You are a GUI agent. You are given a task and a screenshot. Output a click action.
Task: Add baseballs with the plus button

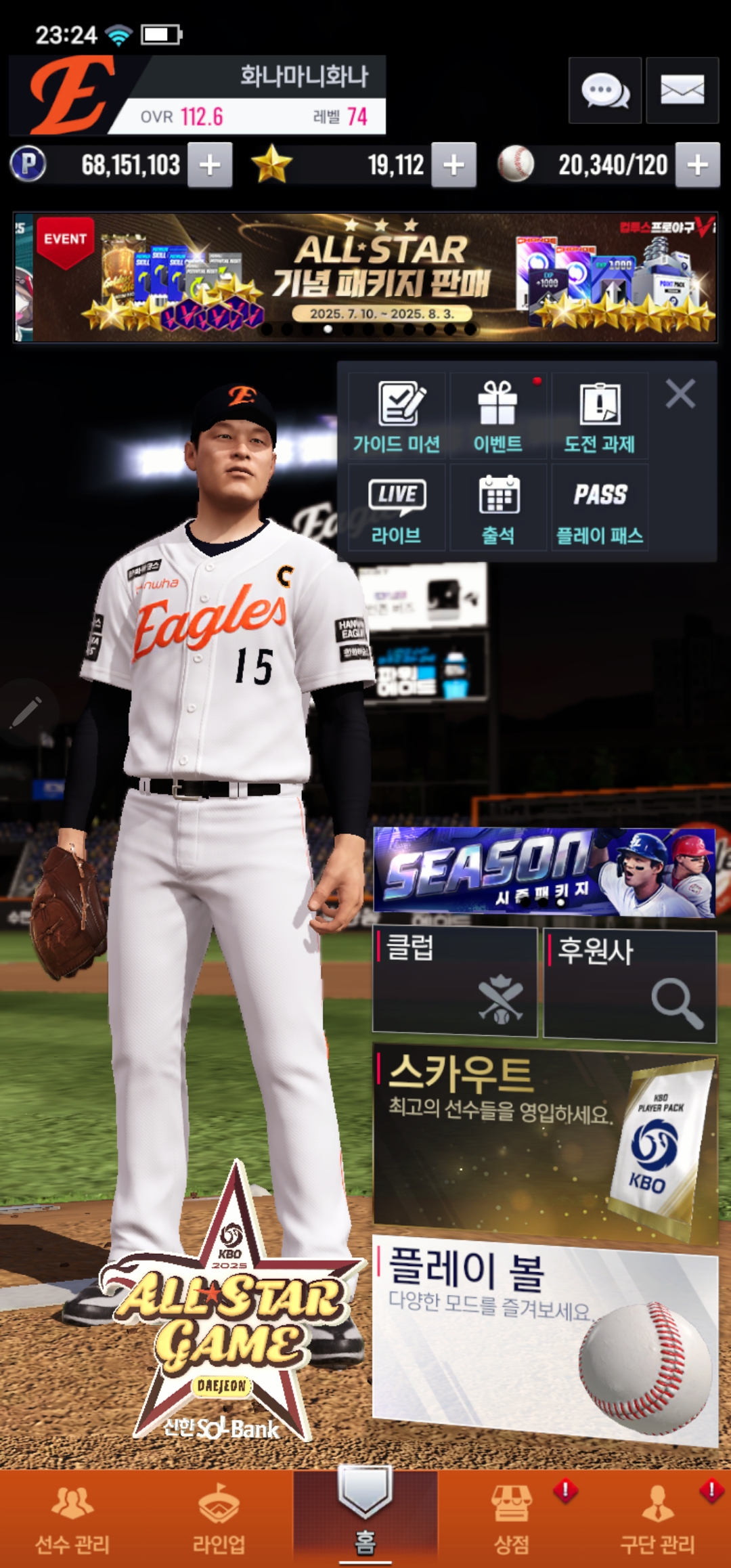tap(697, 165)
